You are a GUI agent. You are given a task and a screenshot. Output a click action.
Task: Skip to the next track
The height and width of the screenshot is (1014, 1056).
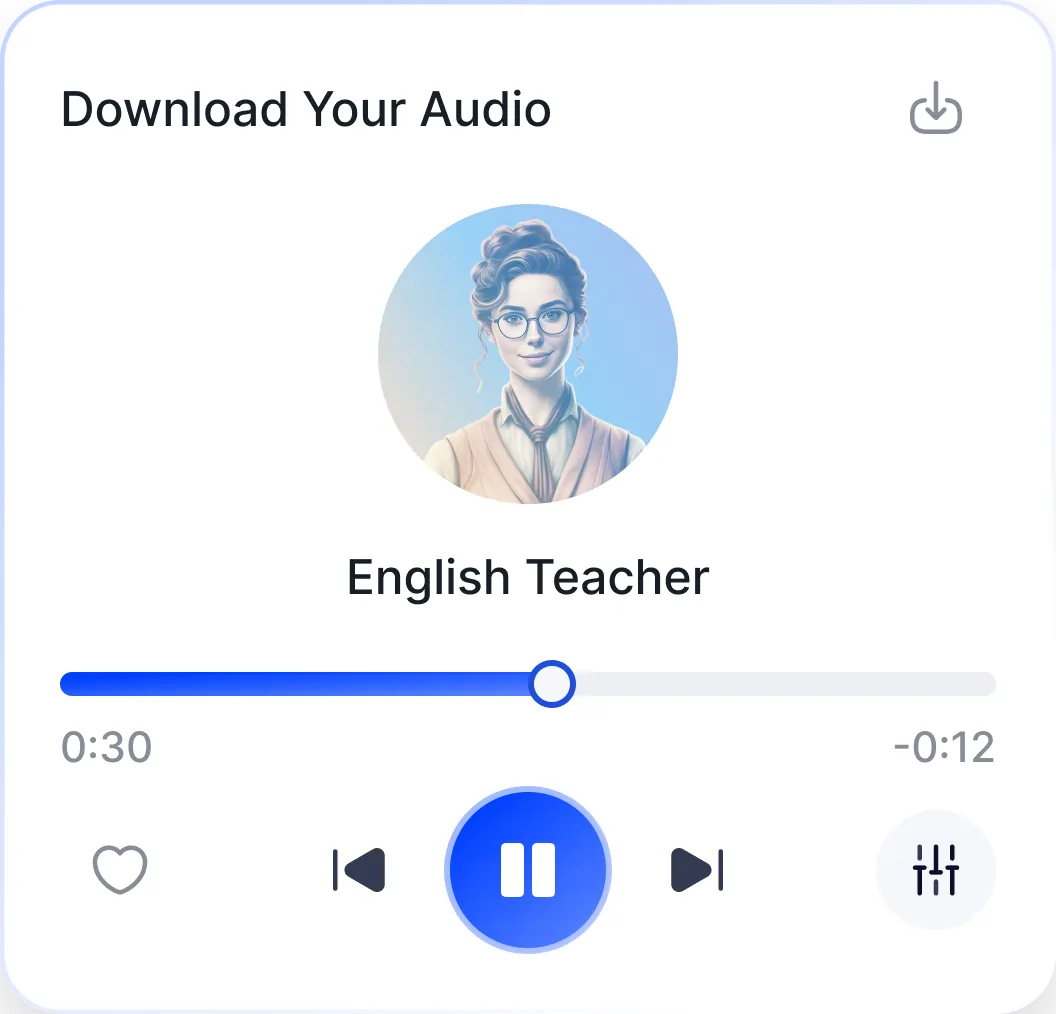697,870
